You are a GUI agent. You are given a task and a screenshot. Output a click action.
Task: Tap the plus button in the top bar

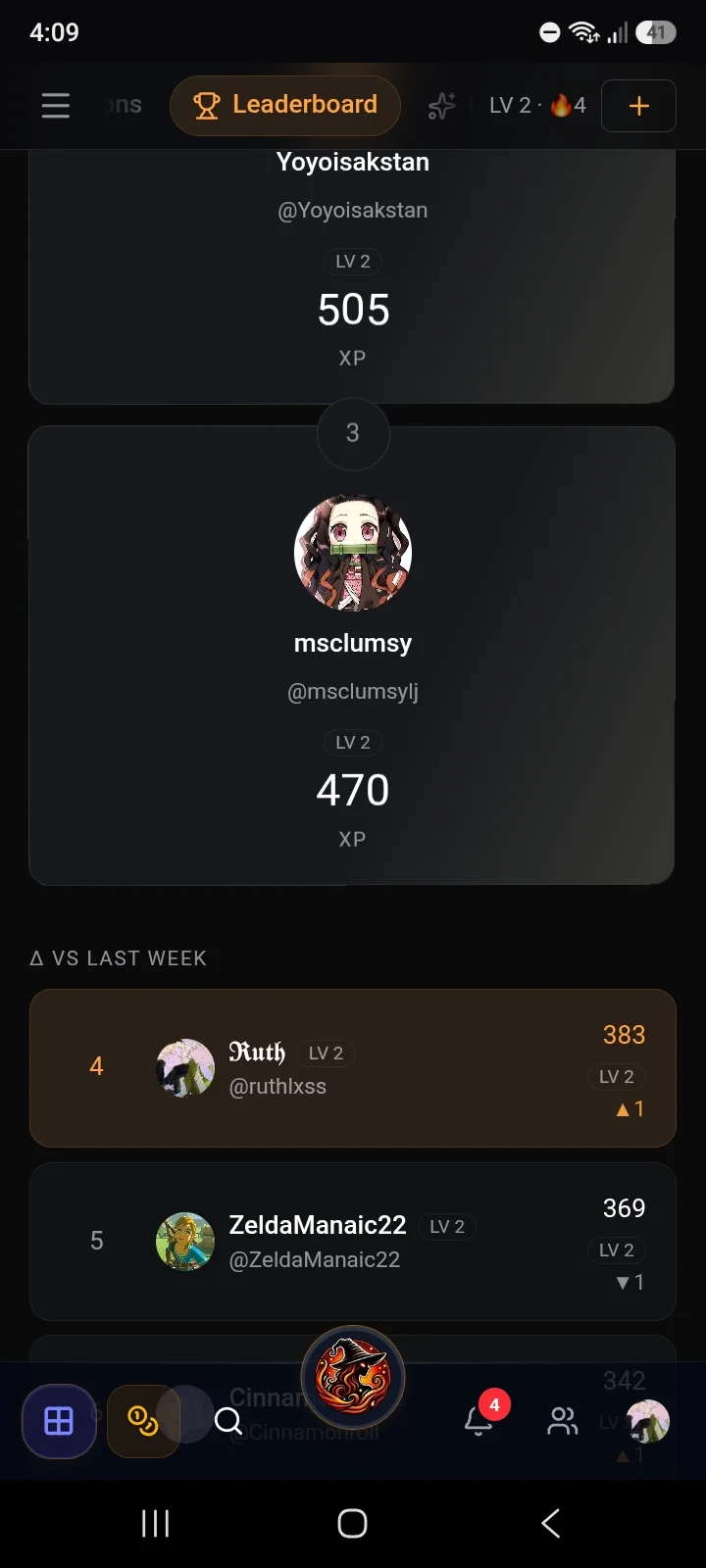pos(638,105)
